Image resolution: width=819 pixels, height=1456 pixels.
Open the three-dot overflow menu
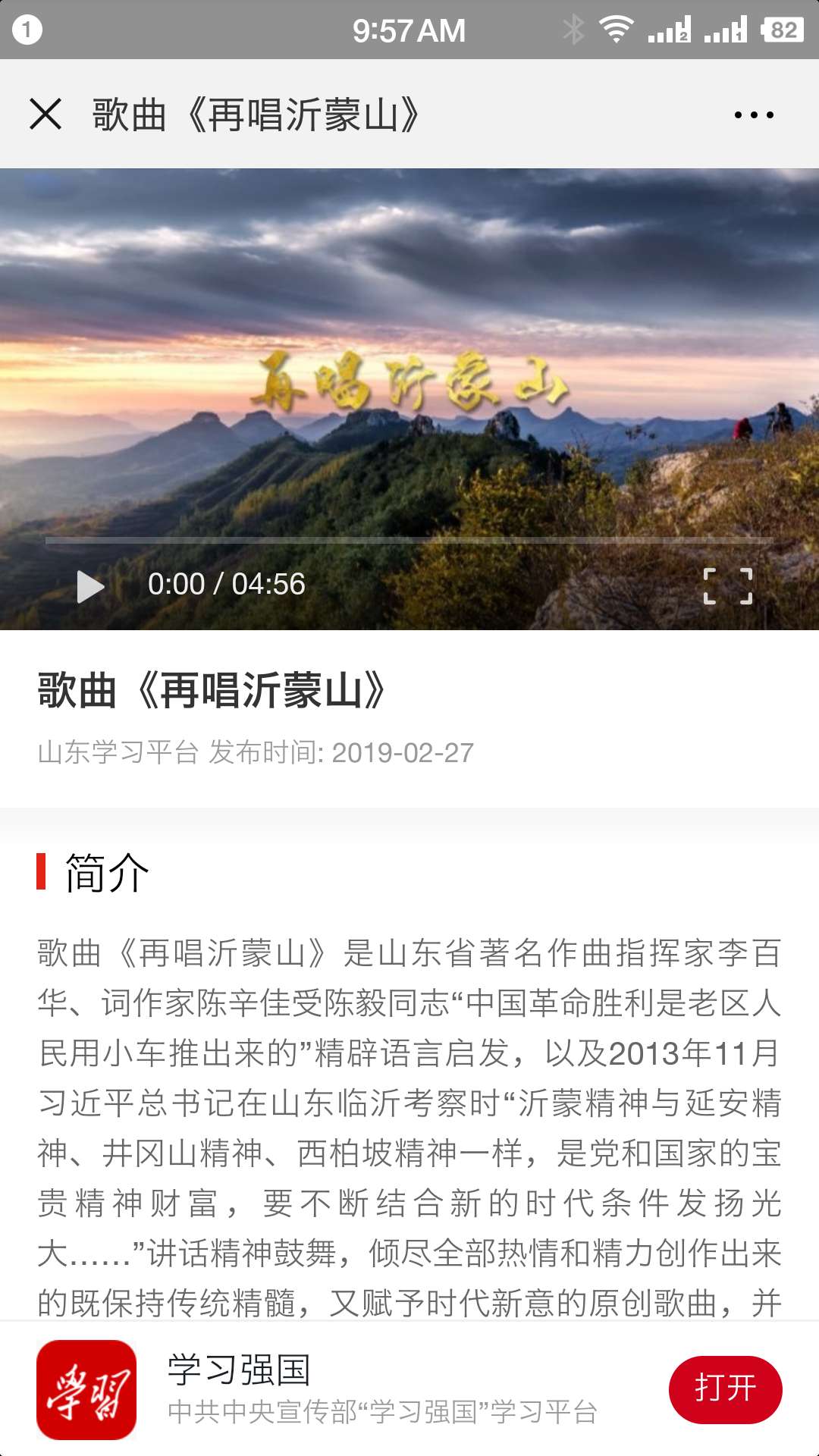pos(754,115)
